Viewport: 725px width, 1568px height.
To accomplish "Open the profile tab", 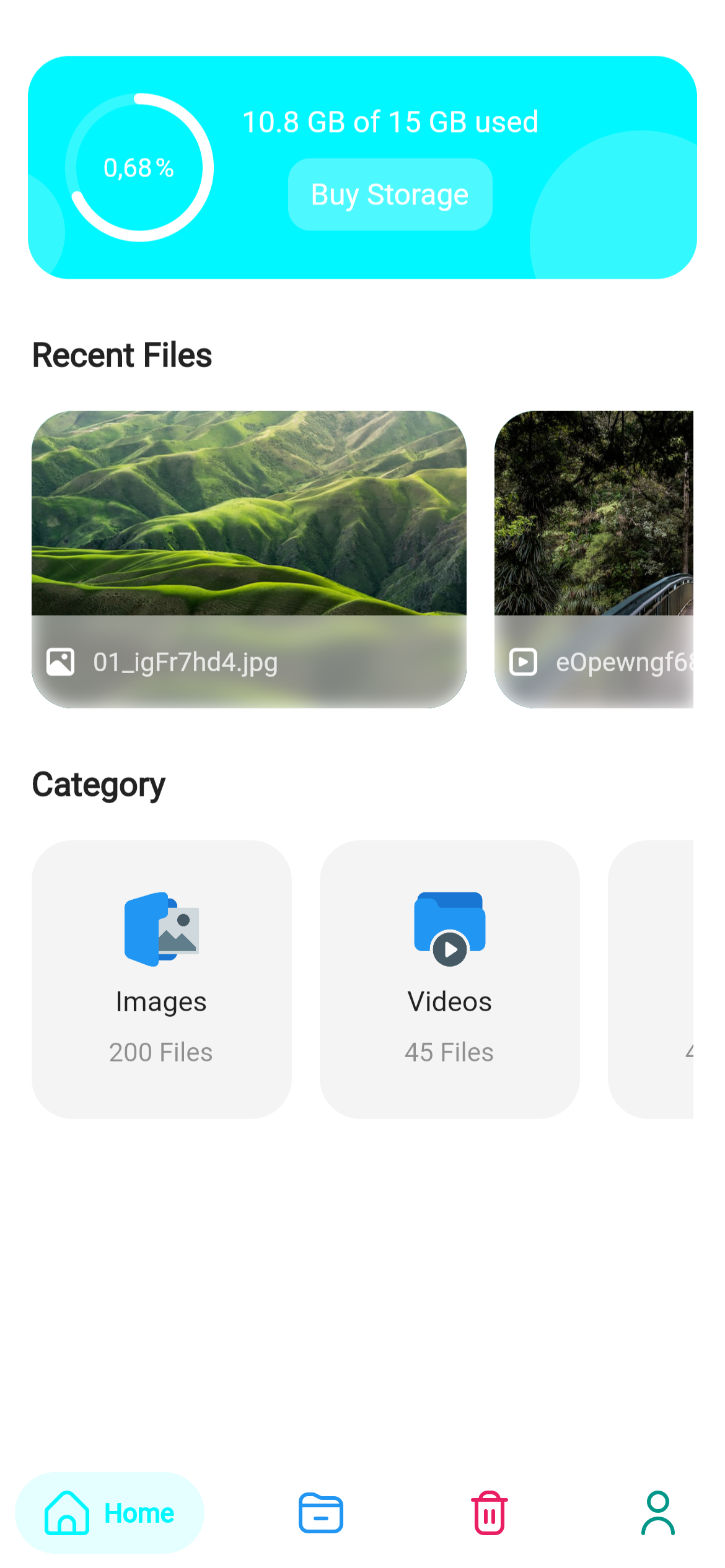I will (x=658, y=1513).
